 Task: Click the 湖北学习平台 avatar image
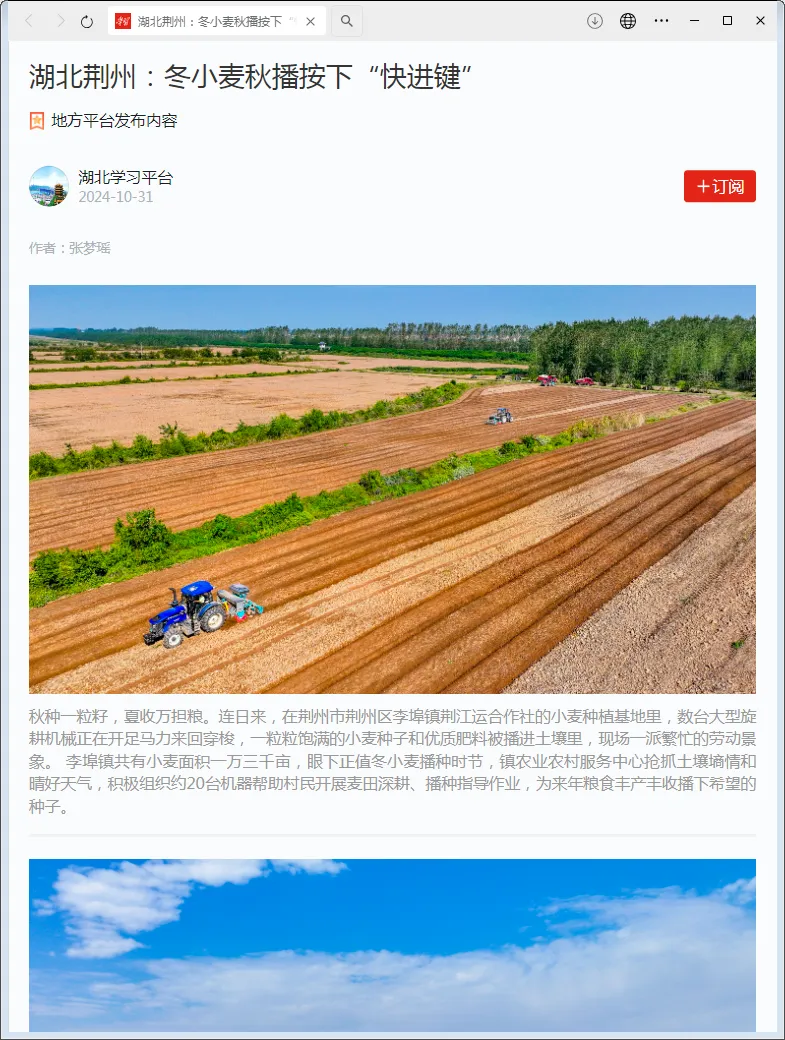tap(48, 186)
